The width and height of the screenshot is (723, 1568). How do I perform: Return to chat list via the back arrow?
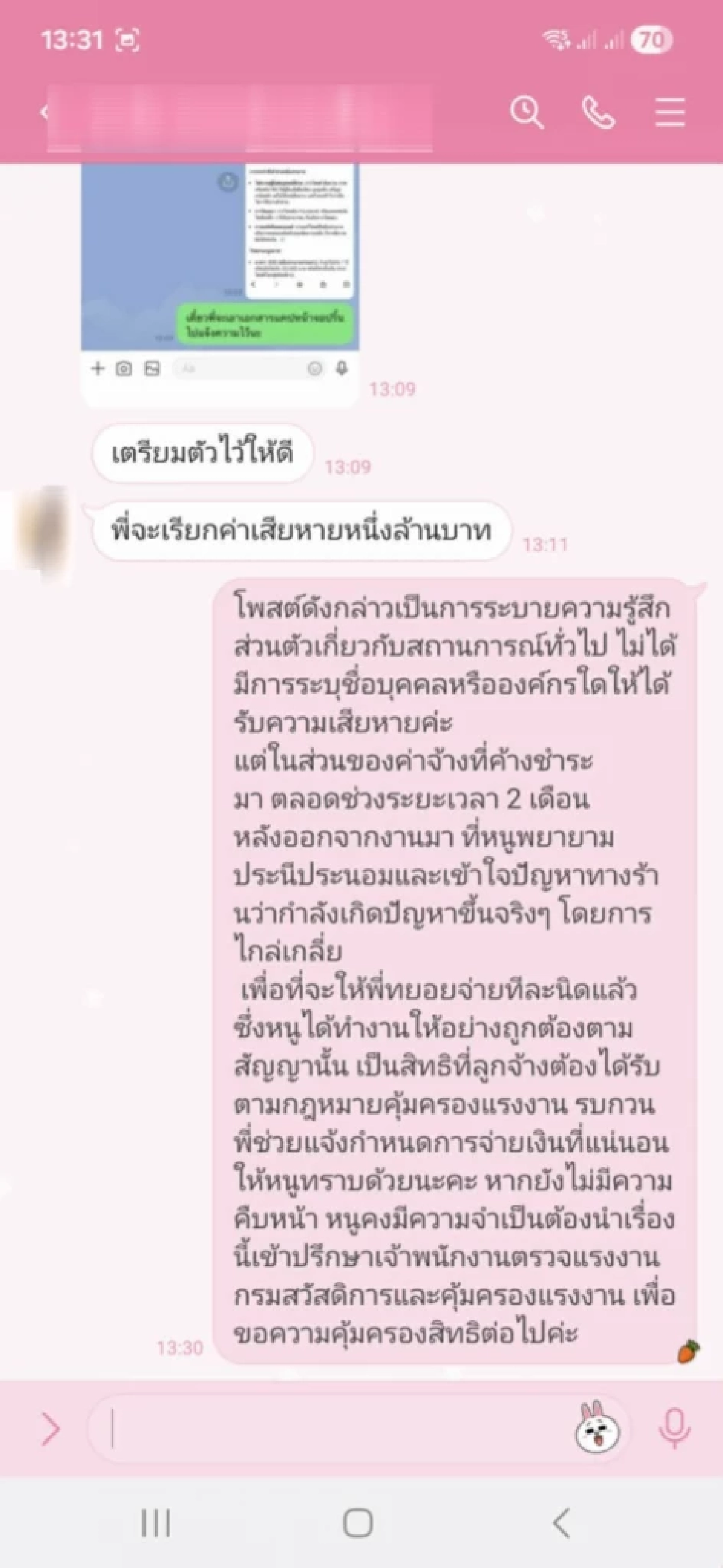(44, 111)
